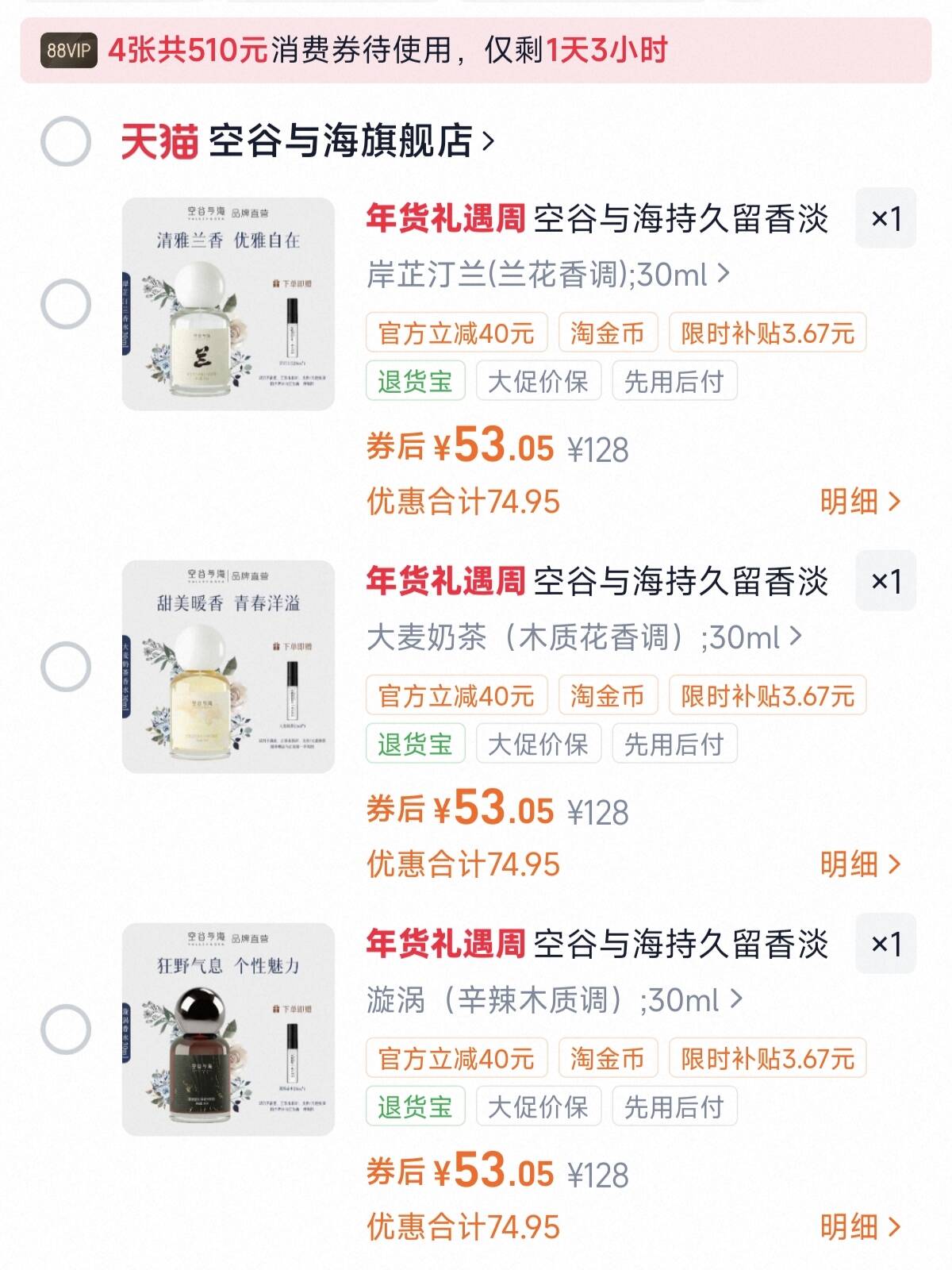View 明细 discount details for 漩涡

(860, 1227)
